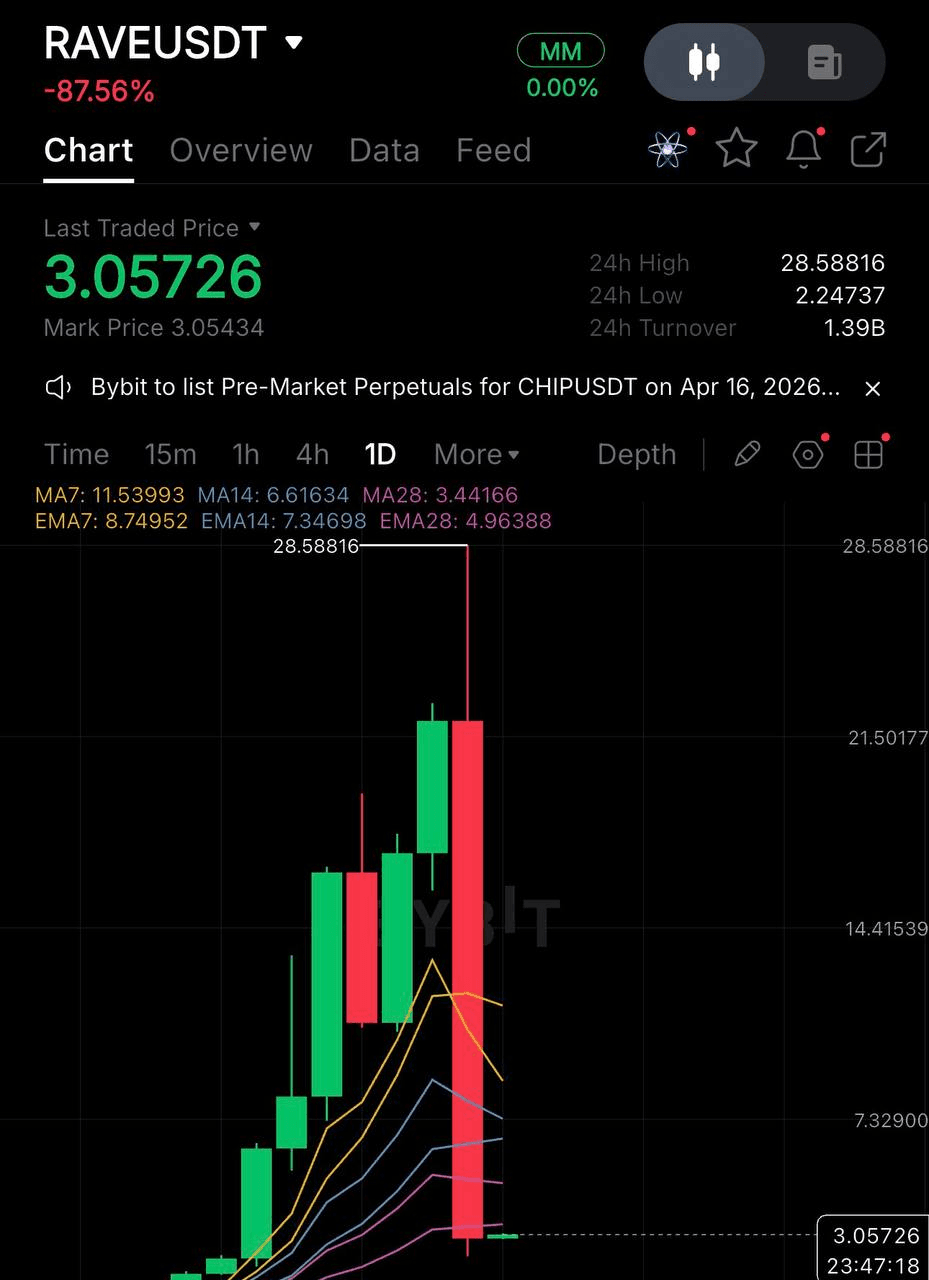This screenshot has height=1280, width=929.
Task: Open the RAVEUSDT pair selector dropdown
Action: (x=293, y=43)
